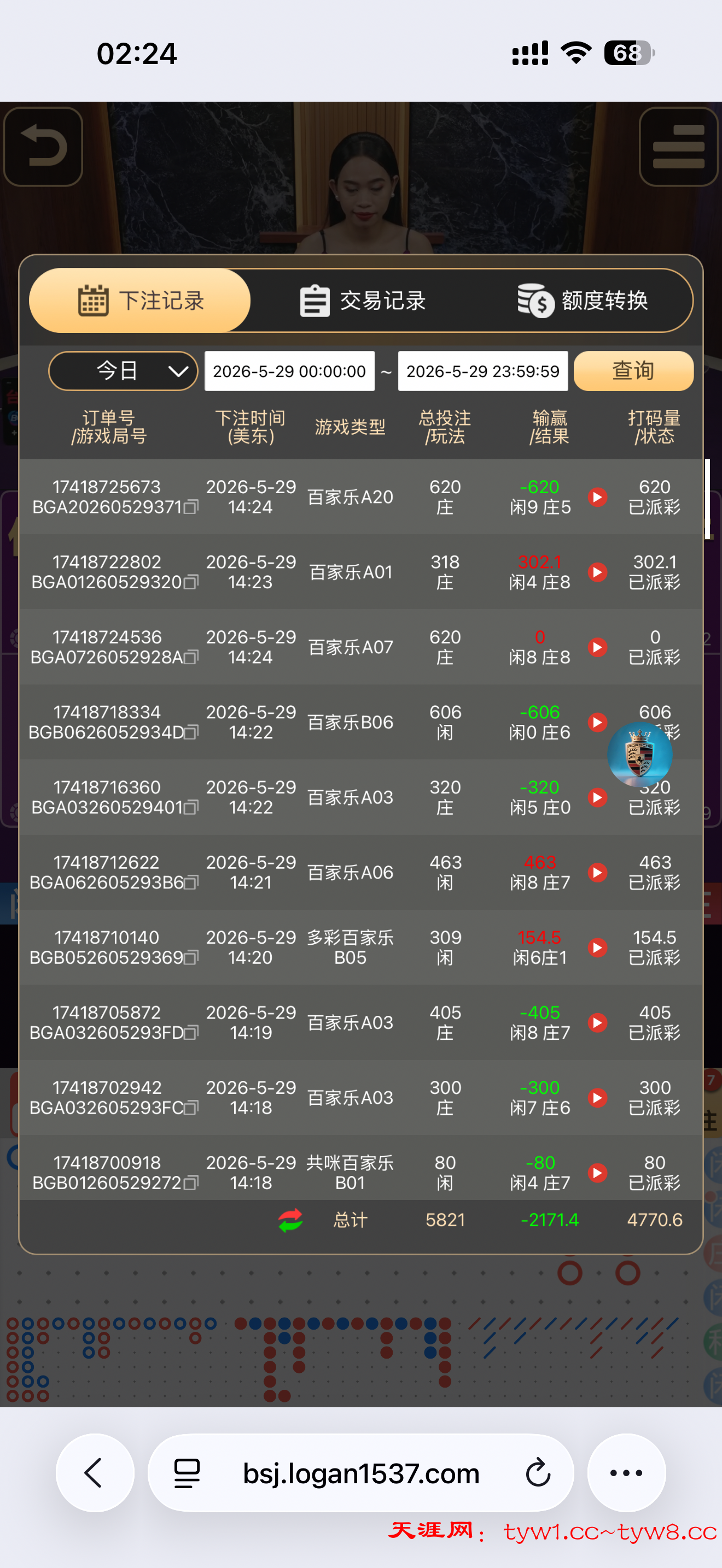The height and width of the screenshot is (1568, 722).
Task: Edit the end date 2026-5-29 23:59:59
Action: pos(484,371)
